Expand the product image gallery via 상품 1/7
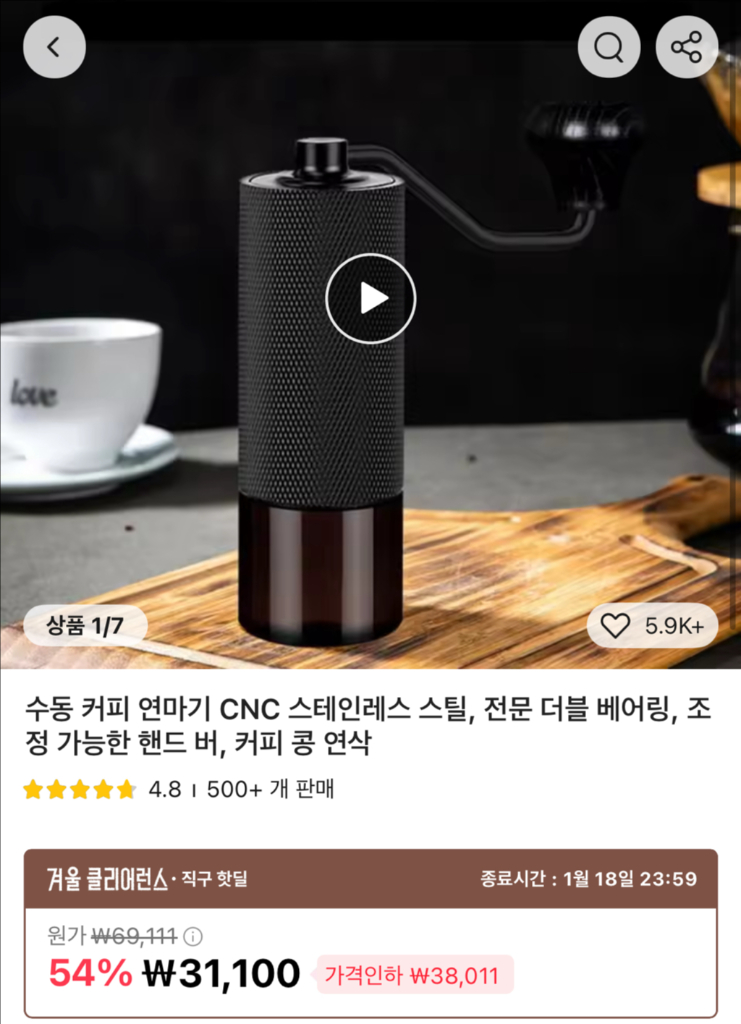The width and height of the screenshot is (741, 1024). tap(85, 624)
